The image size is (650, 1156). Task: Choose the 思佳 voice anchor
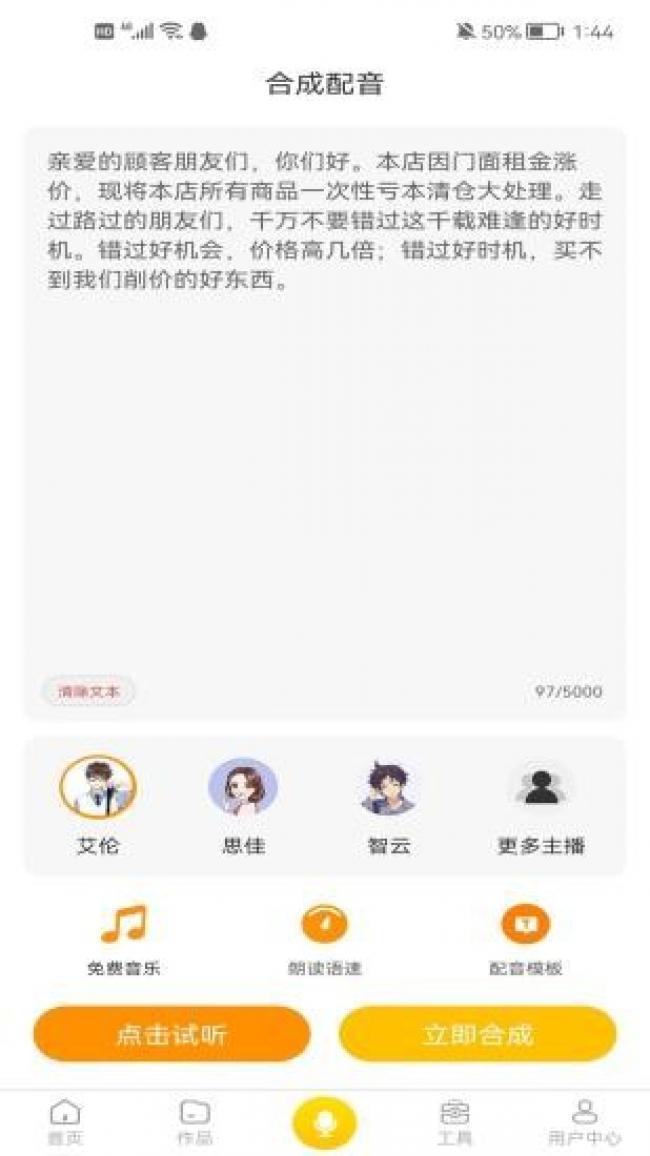coord(243,788)
